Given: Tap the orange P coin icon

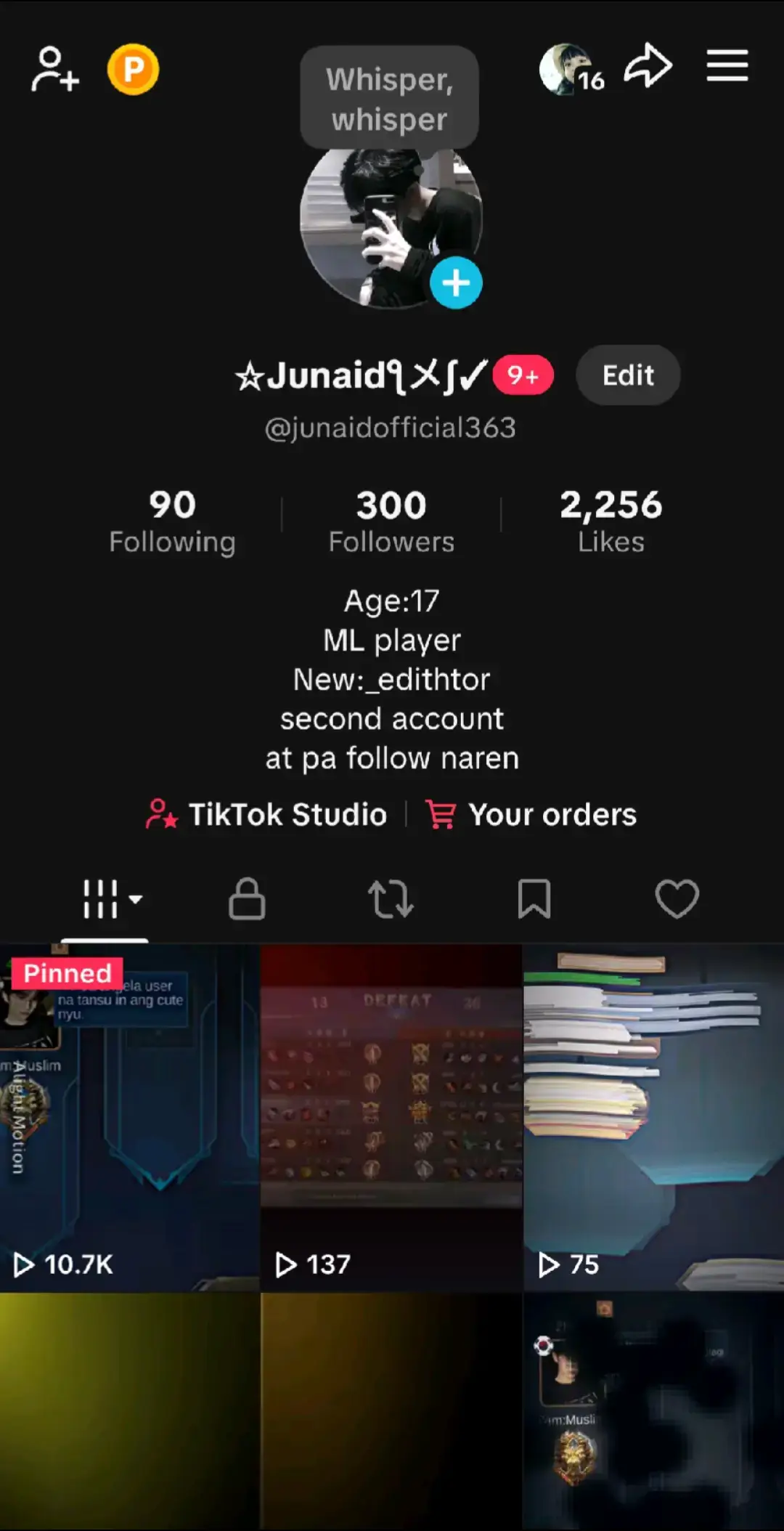Looking at the screenshot, I should pyautogui.click(x=133, y=70).
